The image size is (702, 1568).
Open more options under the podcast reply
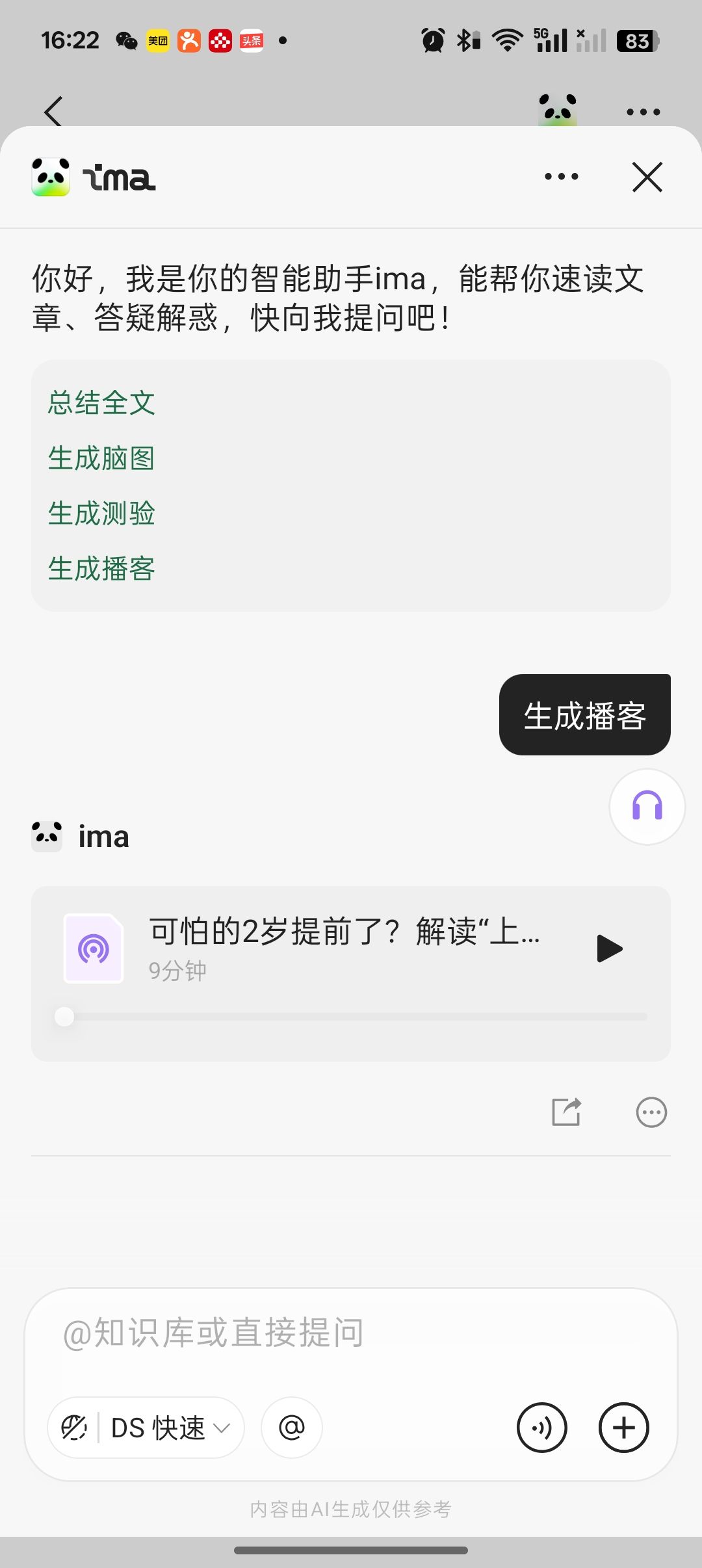[x=651, y=1112]
